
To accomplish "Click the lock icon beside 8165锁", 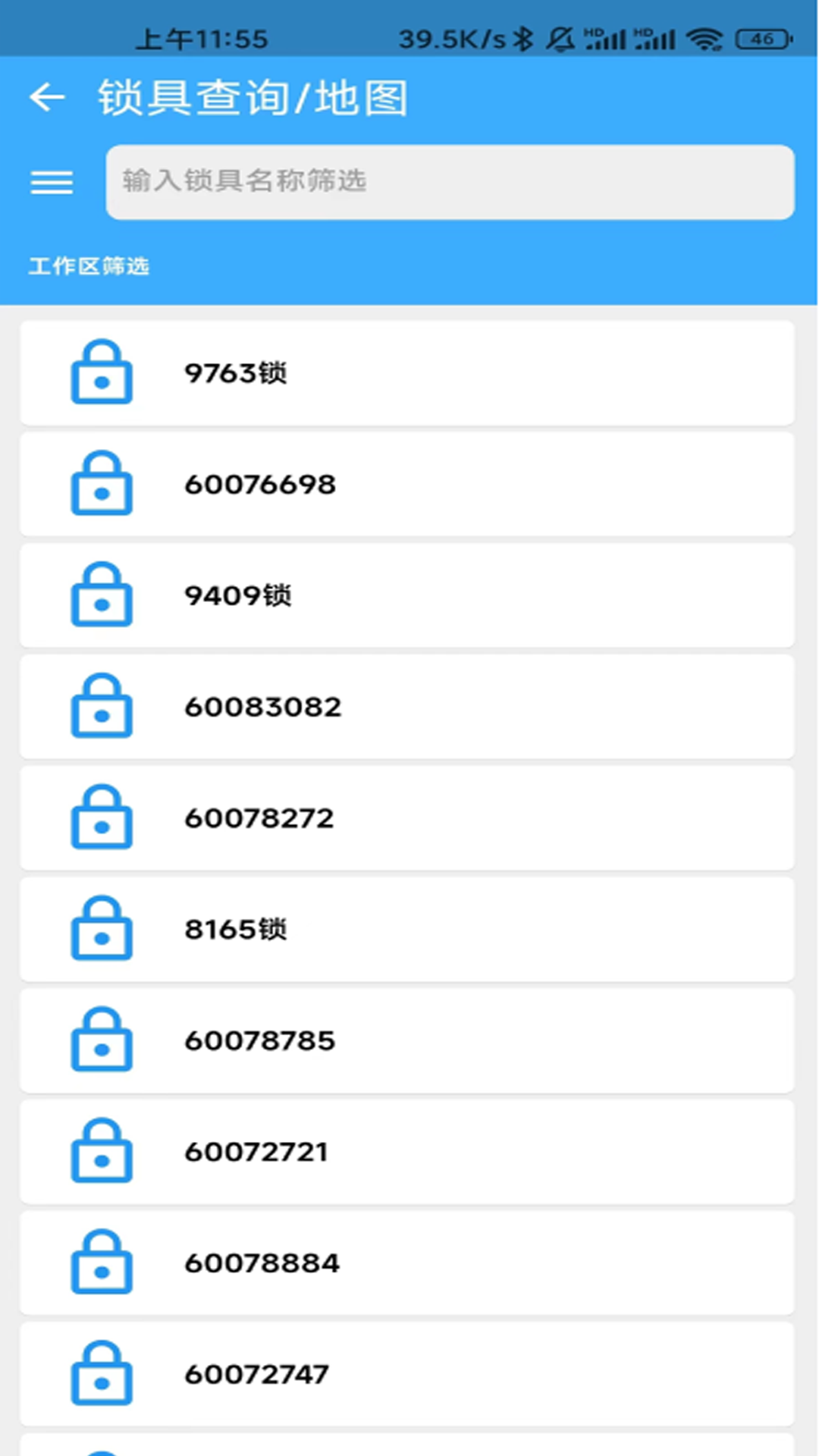I will tap(102, 930).
